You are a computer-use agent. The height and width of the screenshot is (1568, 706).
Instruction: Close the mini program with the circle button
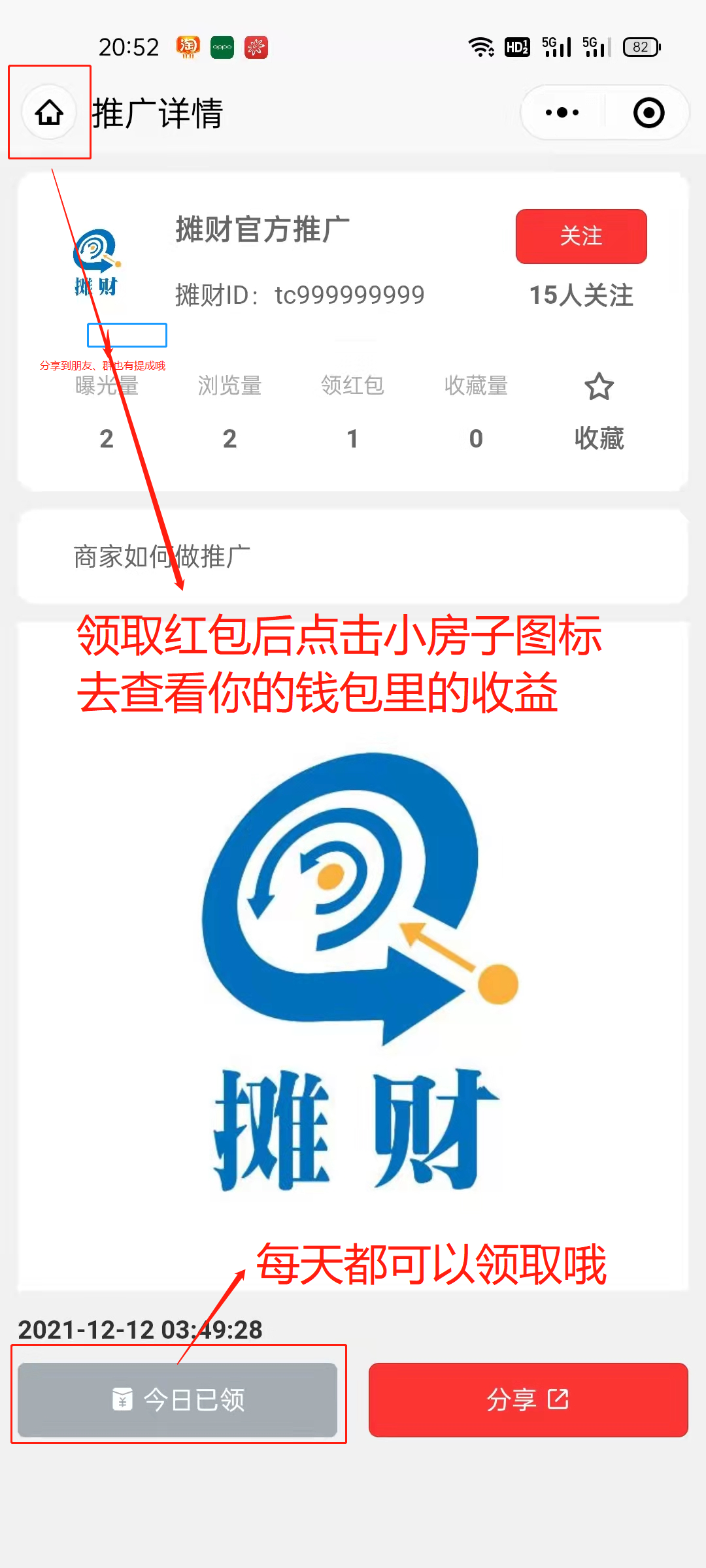pyautogui.click(x=648, y=113)
